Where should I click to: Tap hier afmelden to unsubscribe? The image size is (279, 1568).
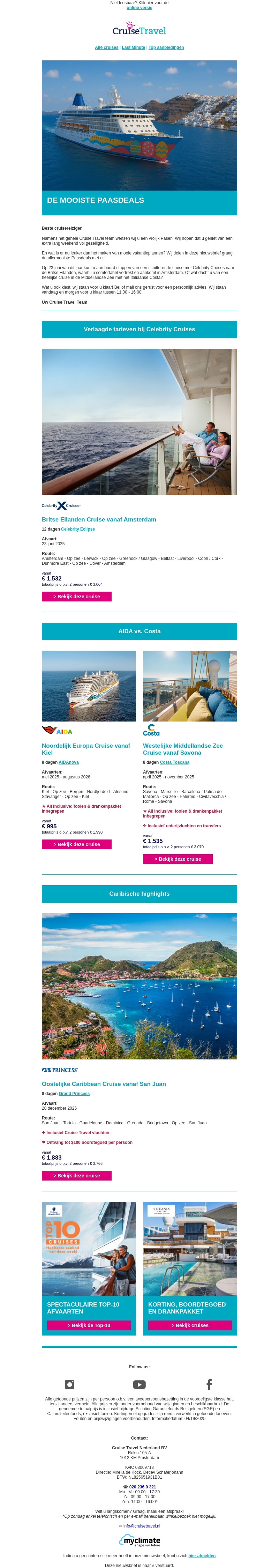(202, 1555)
